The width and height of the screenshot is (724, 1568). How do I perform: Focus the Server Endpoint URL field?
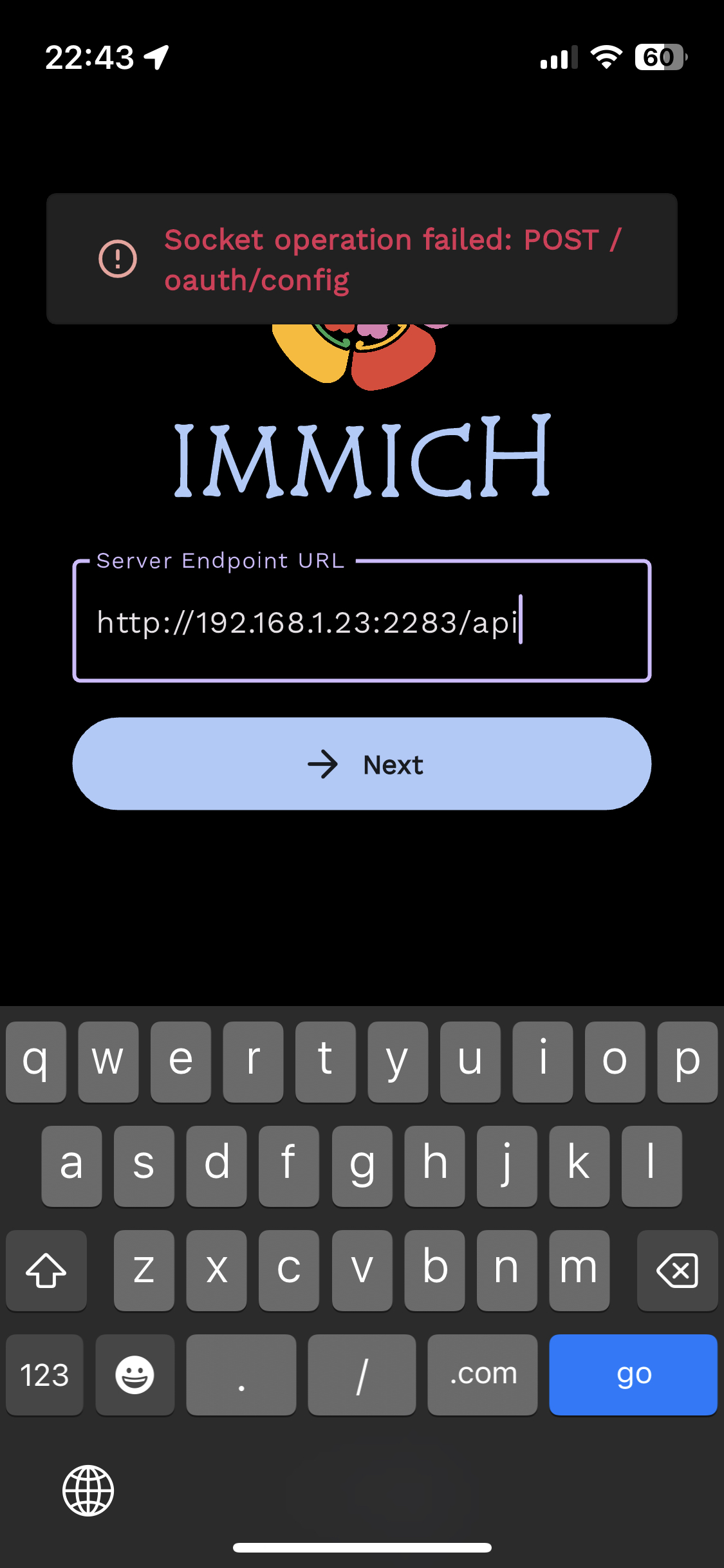362,622
